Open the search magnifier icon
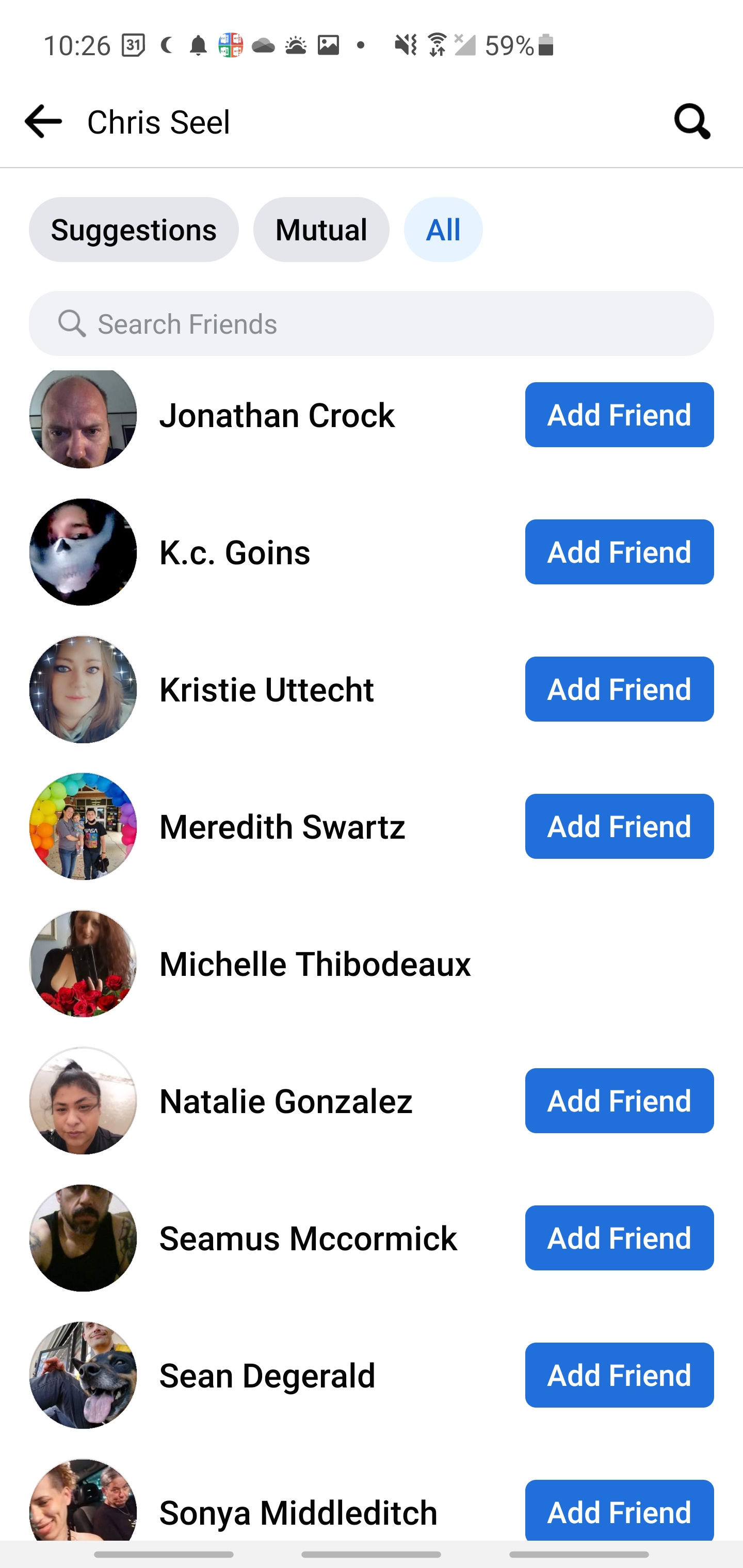Screen dimensions: 743x1568 [x=692, y=121]
